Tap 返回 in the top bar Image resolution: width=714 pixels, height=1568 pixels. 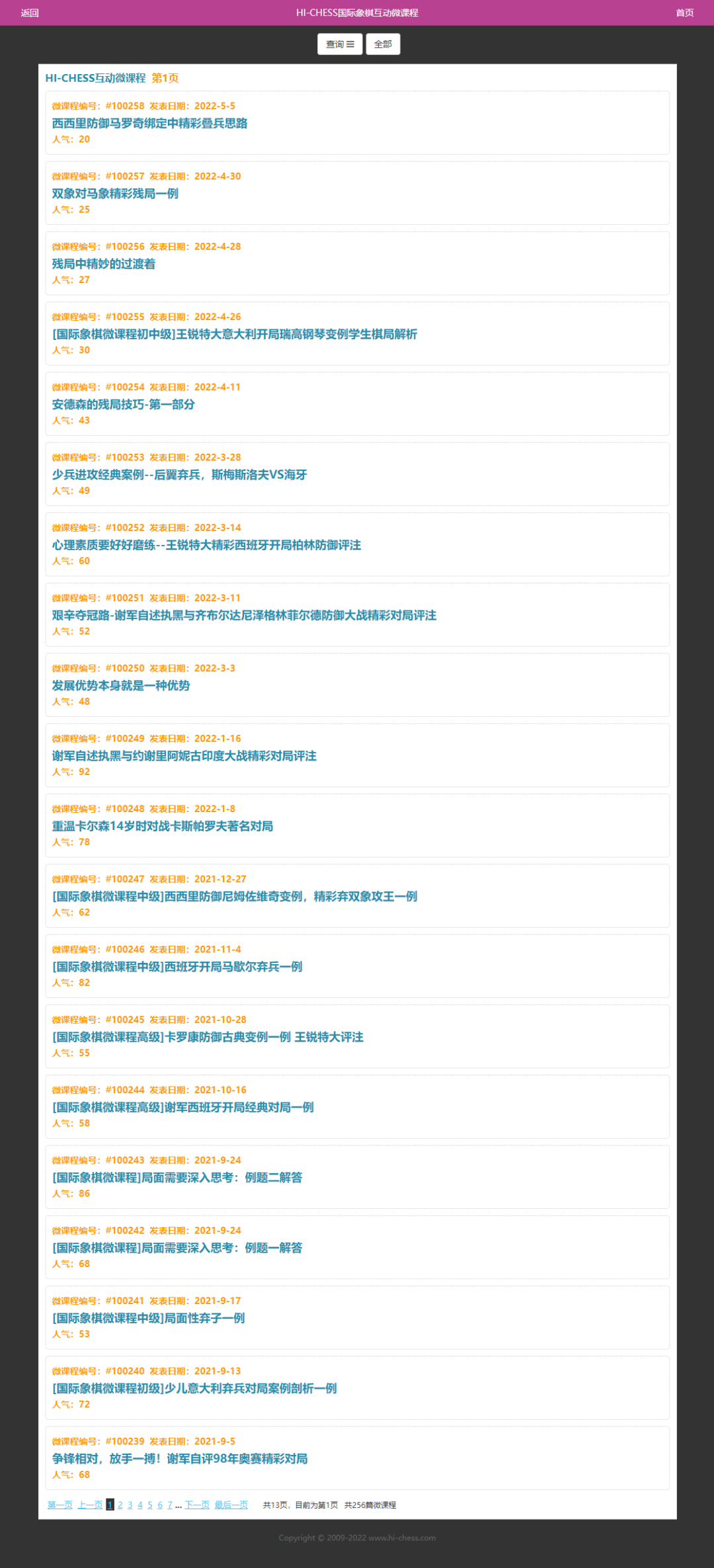[30, 13]
